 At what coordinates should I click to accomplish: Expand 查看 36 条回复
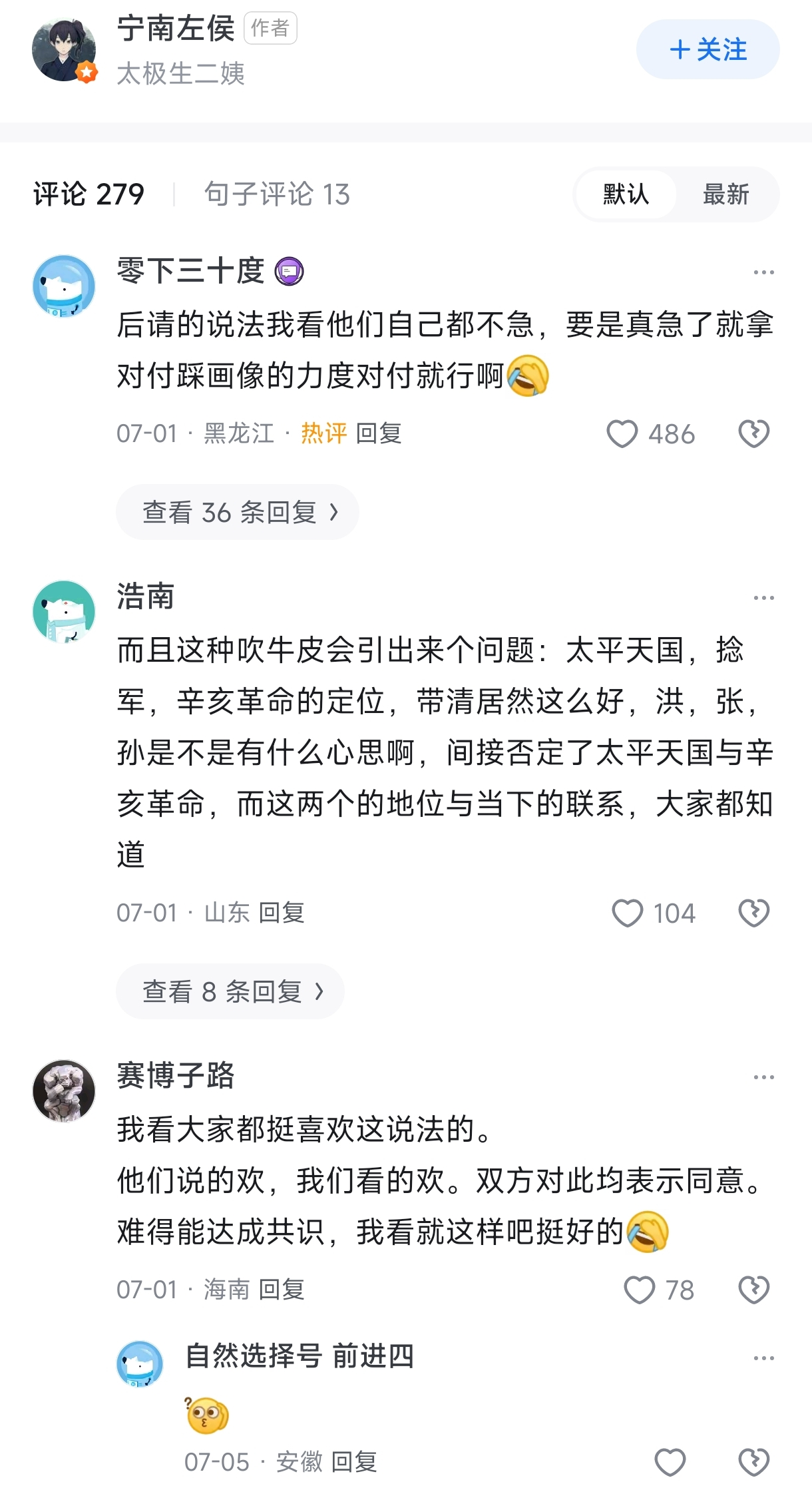(238, 512)
